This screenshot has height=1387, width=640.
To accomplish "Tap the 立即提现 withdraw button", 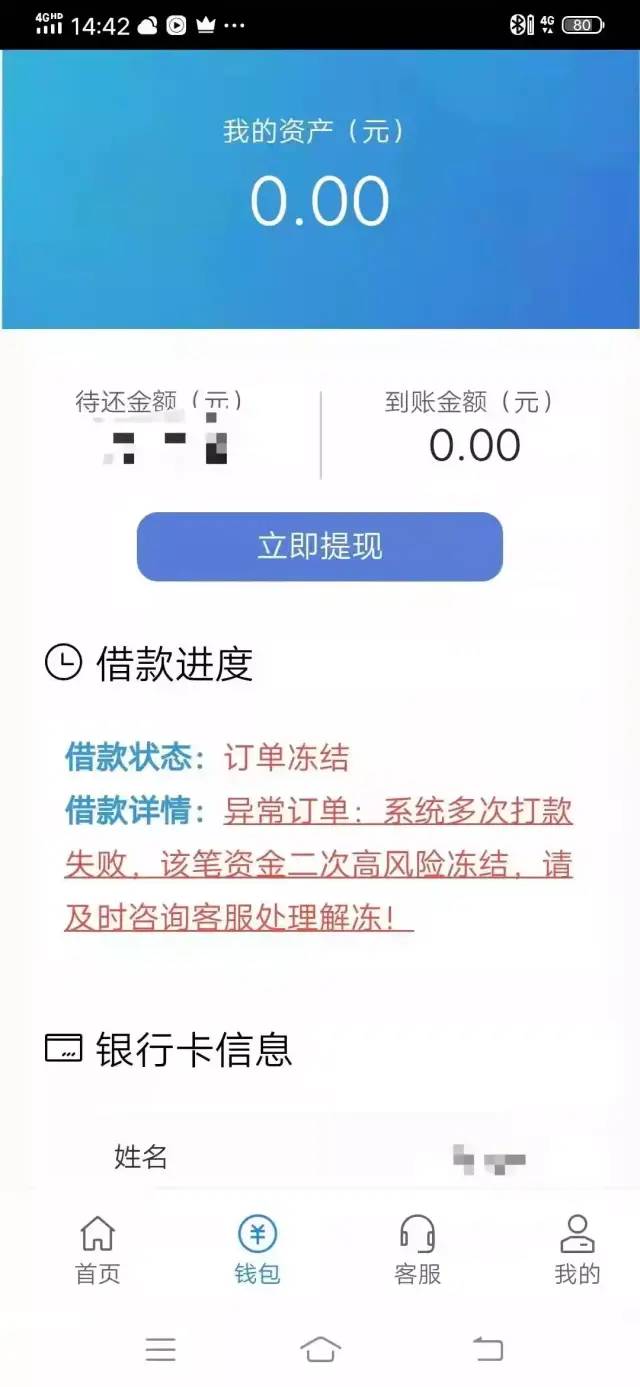I will pyautogui.click(x=319, y=547).
